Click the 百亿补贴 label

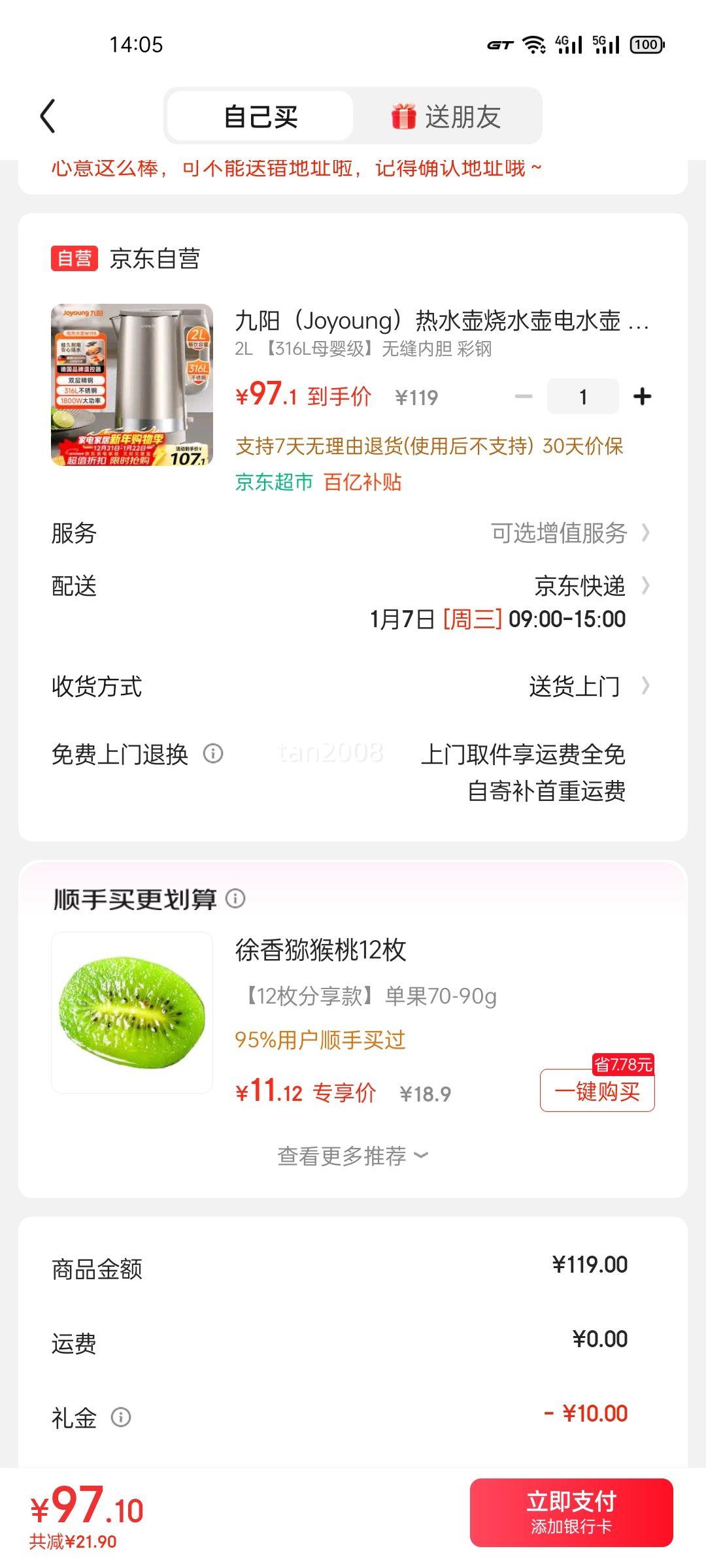pos(363,483)
